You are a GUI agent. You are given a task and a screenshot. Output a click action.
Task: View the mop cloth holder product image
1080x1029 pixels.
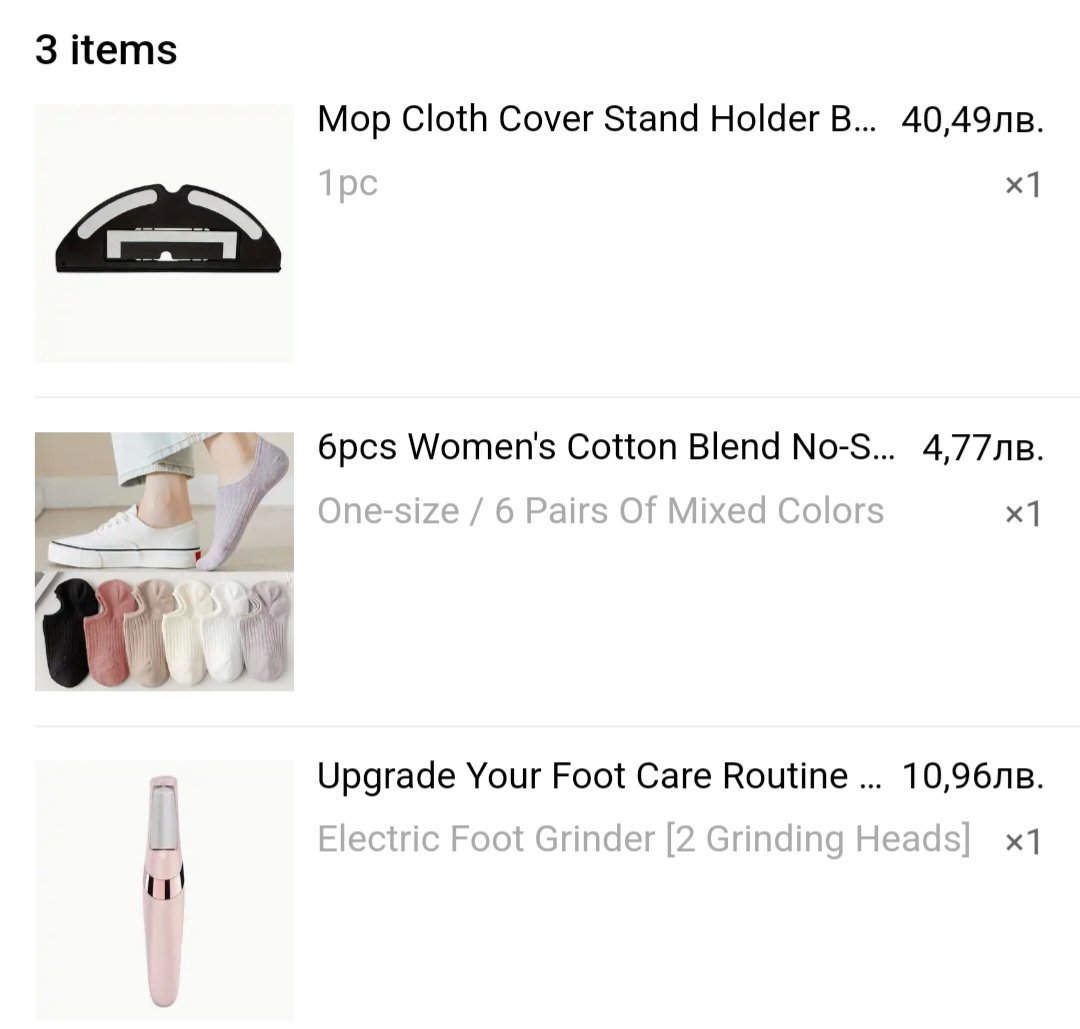point(164,233)
